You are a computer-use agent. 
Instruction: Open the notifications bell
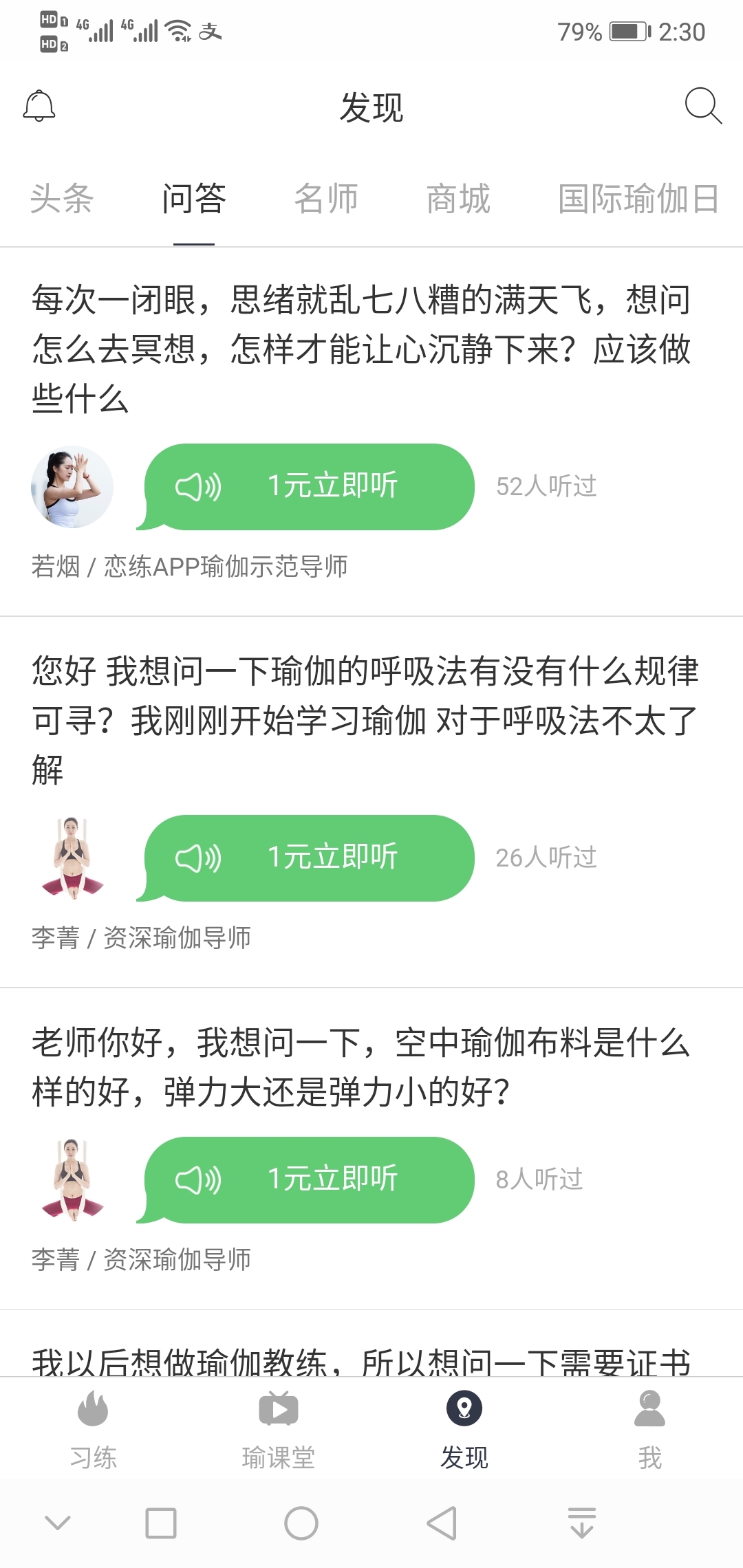point(39,107)
